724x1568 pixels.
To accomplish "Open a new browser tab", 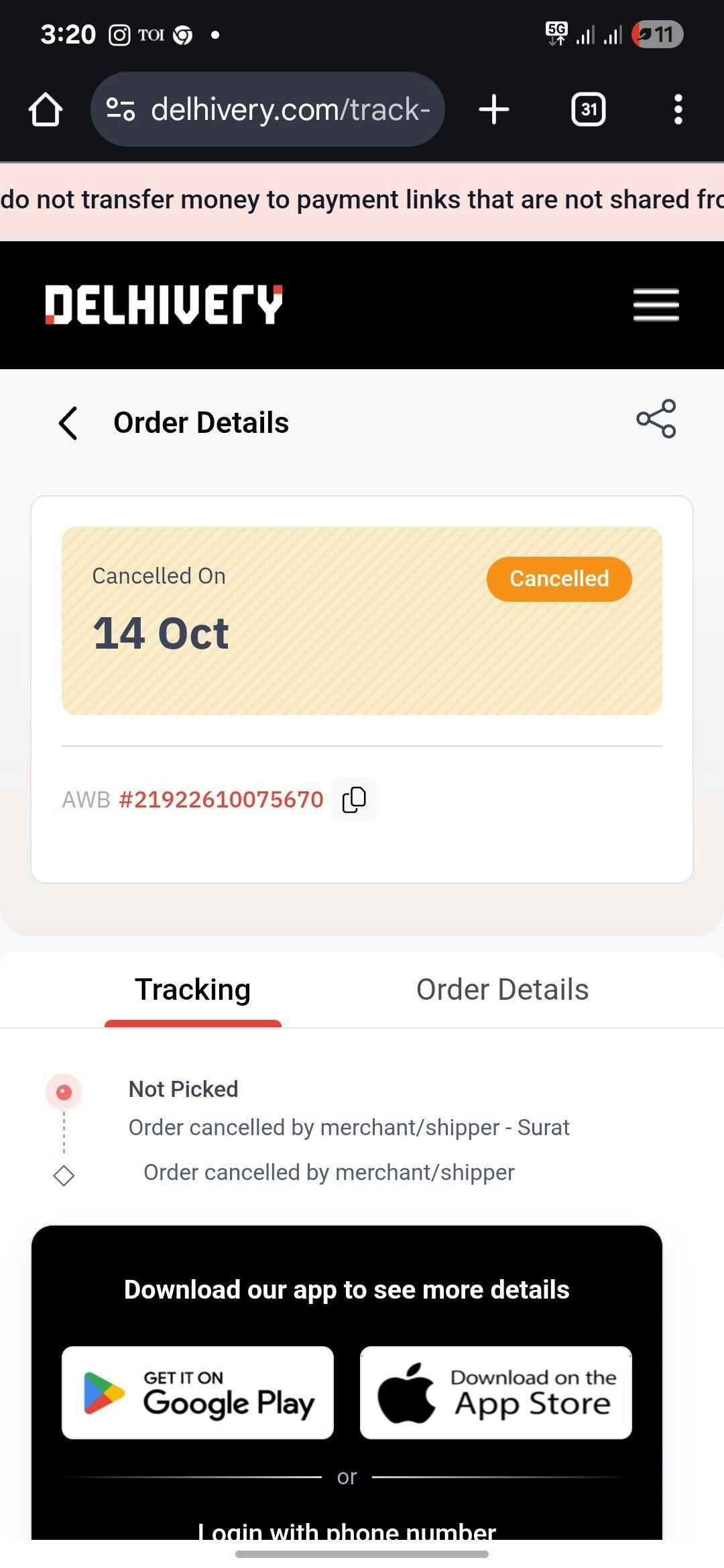I will click(494, 109).
